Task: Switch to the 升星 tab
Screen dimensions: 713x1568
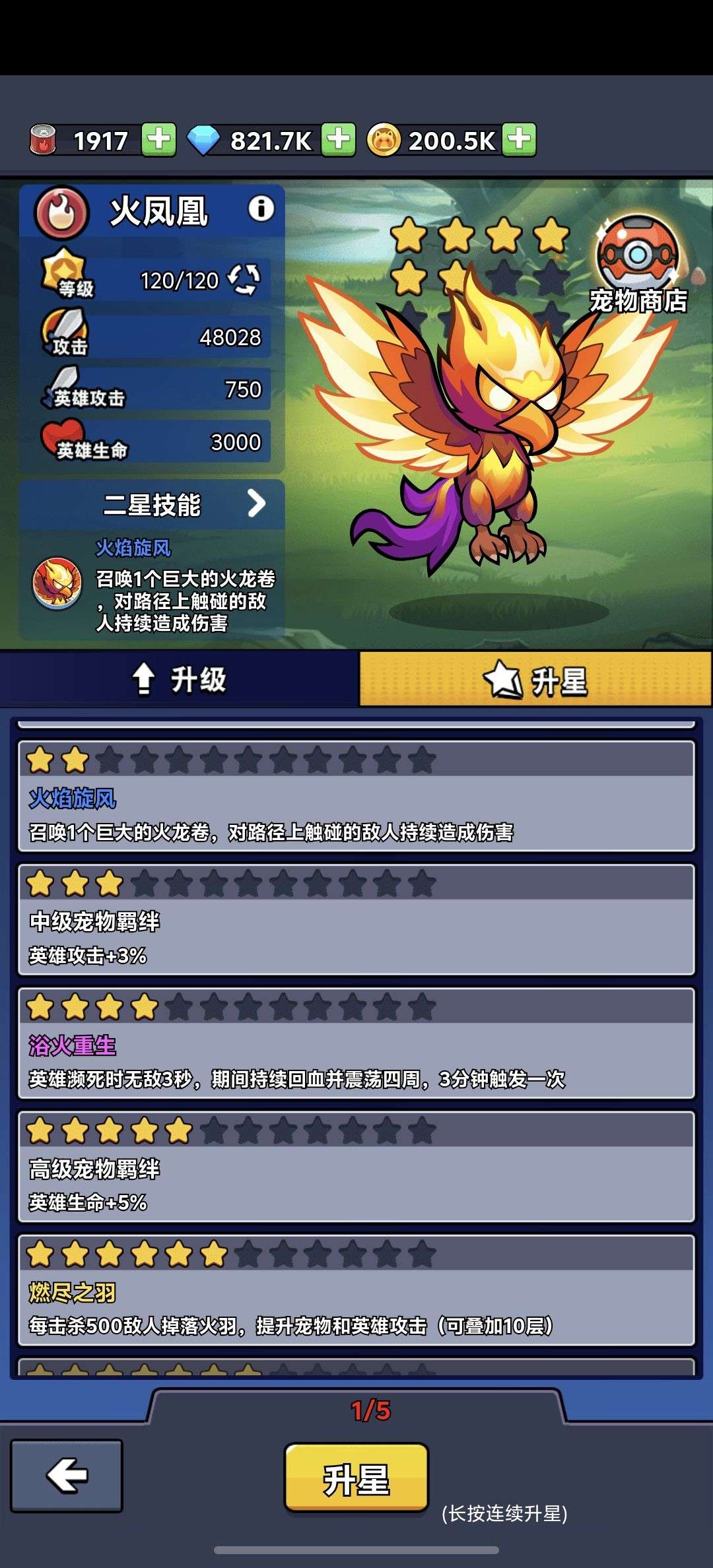Action: tap(535, 679)
